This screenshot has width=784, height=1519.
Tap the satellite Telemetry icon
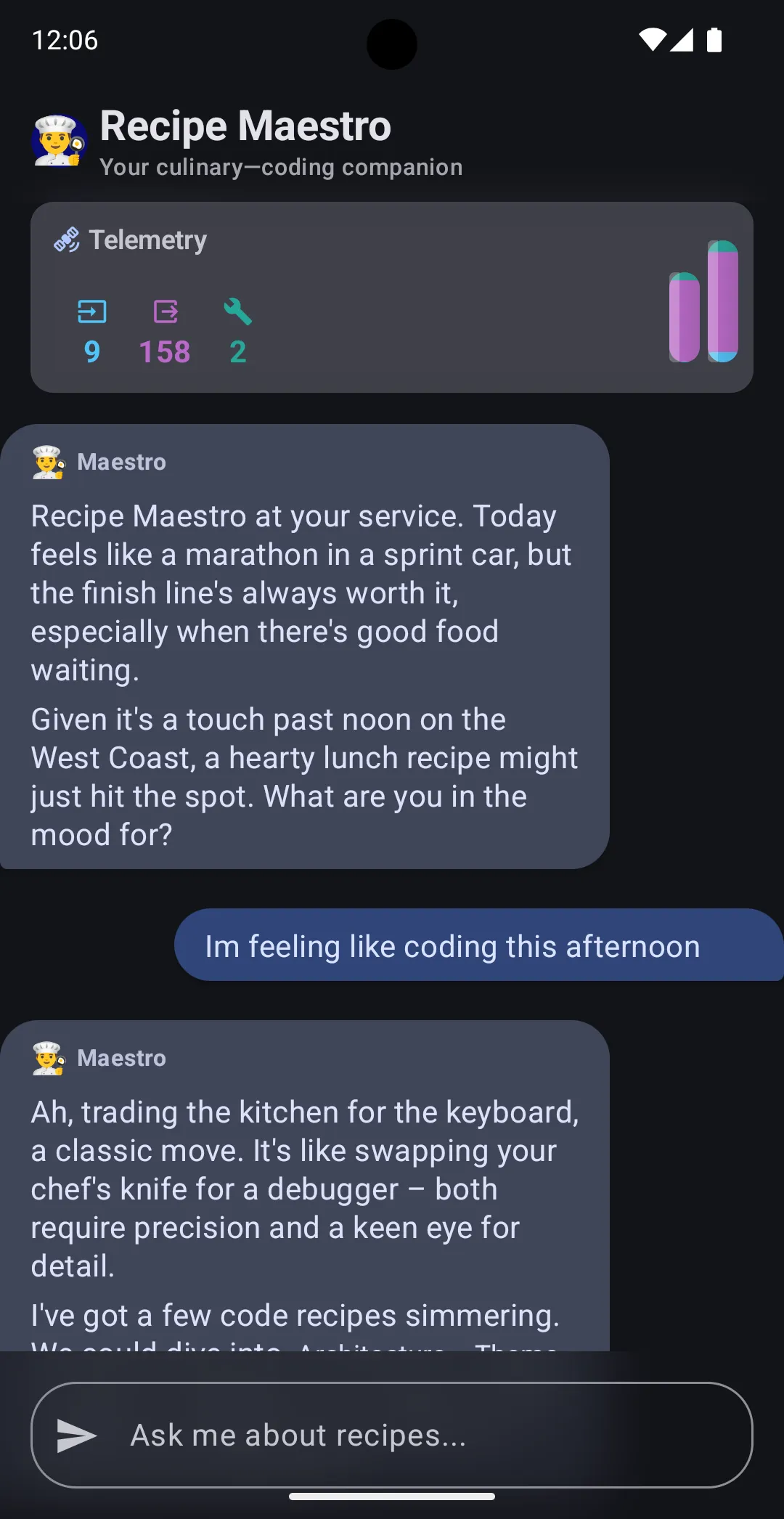click(x=68, y=240)
